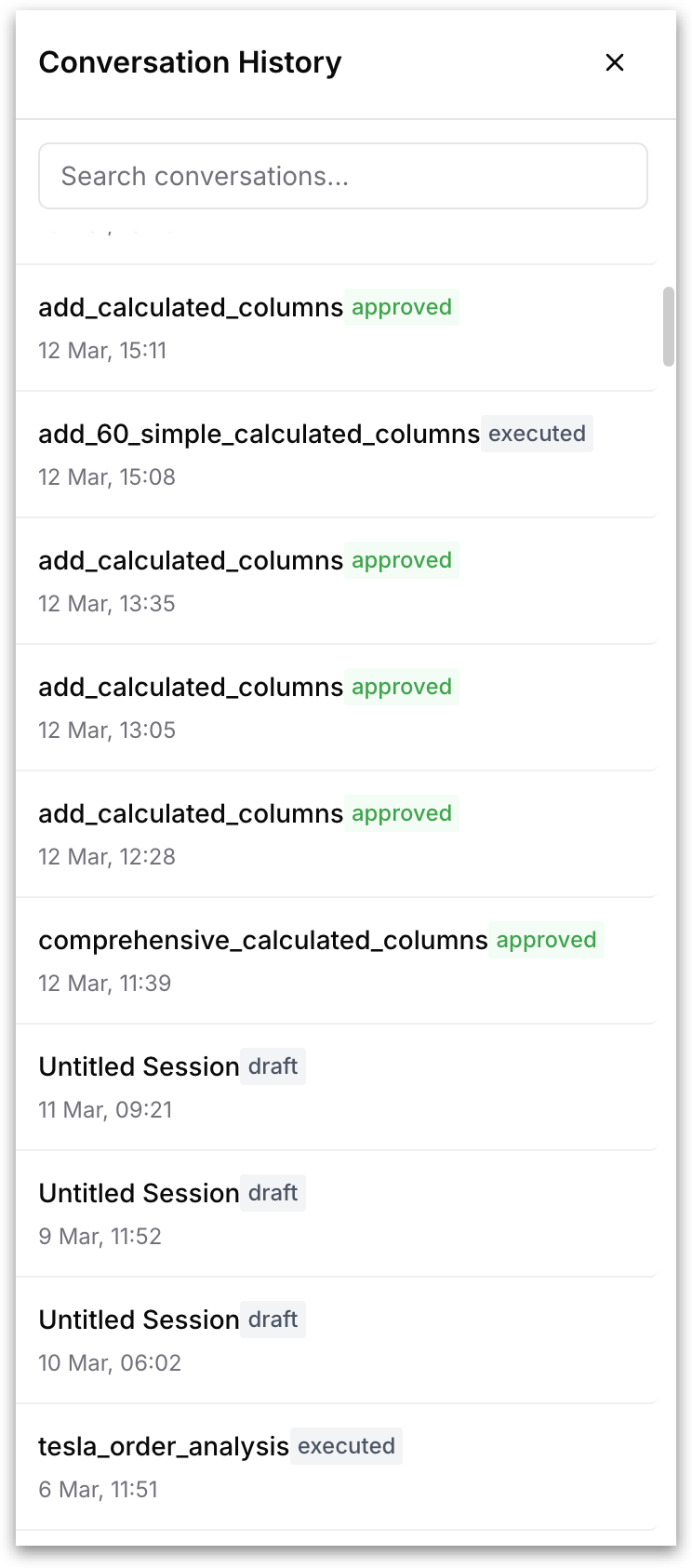Viewport: 692px width, 1568px height.
Task: Tap the Search conversations field
Action: point(343,176)
